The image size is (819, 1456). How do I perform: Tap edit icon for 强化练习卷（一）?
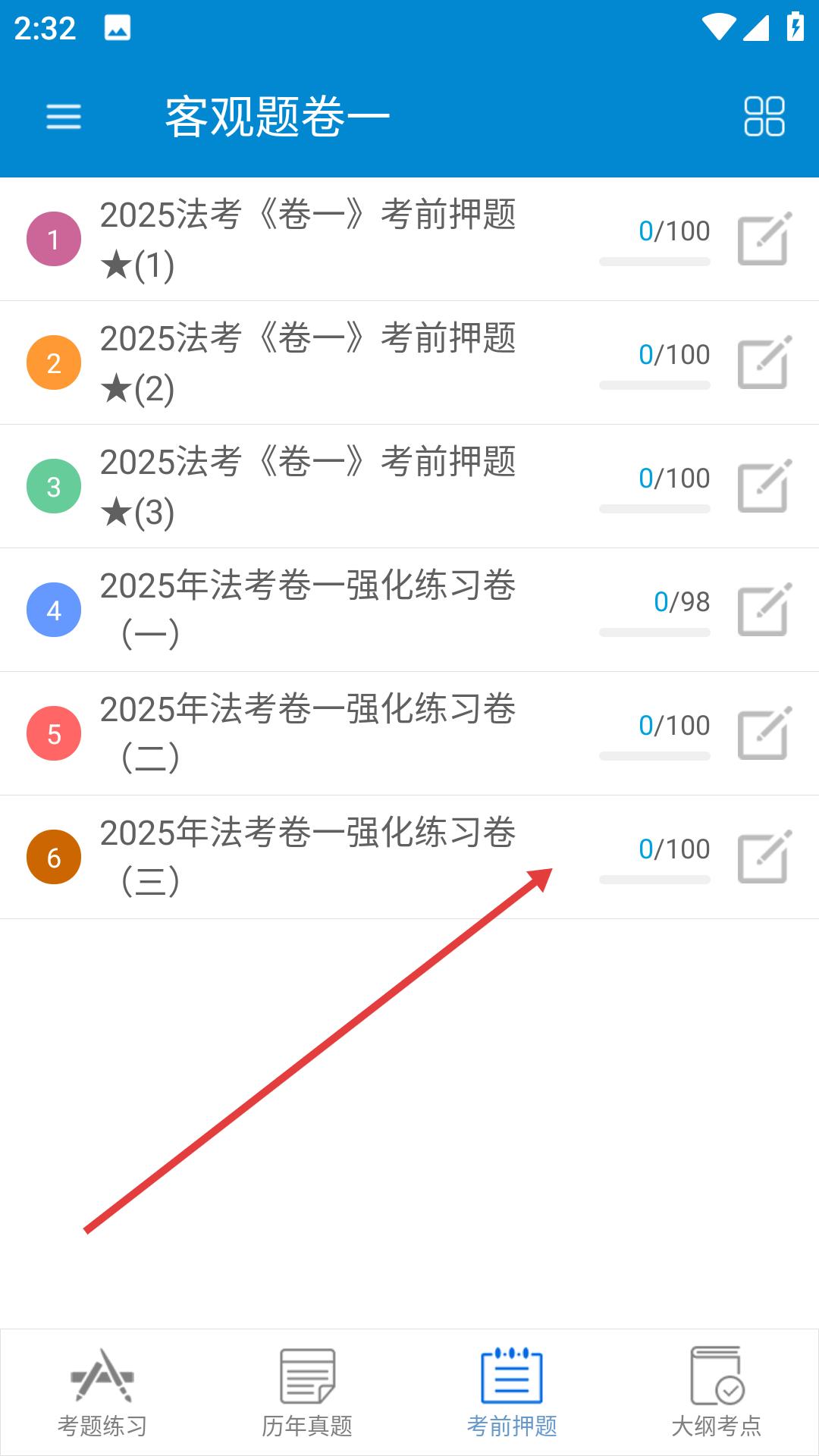click(x=764, y=610)
